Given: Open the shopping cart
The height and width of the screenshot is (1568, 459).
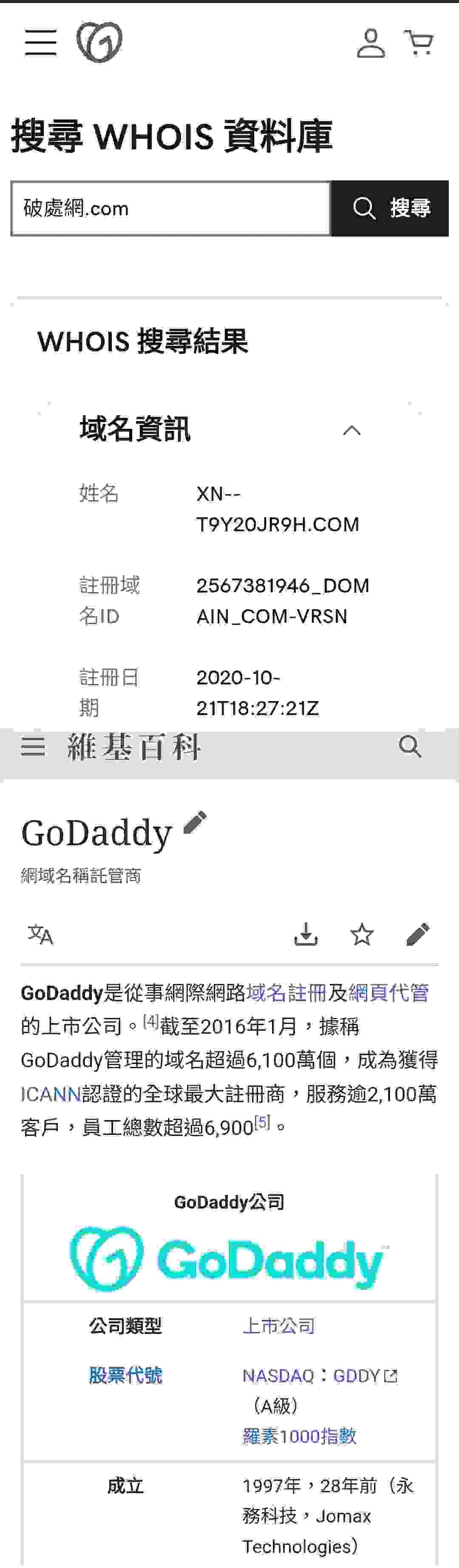Looking at the screenshot, I should tap(419, 43).
